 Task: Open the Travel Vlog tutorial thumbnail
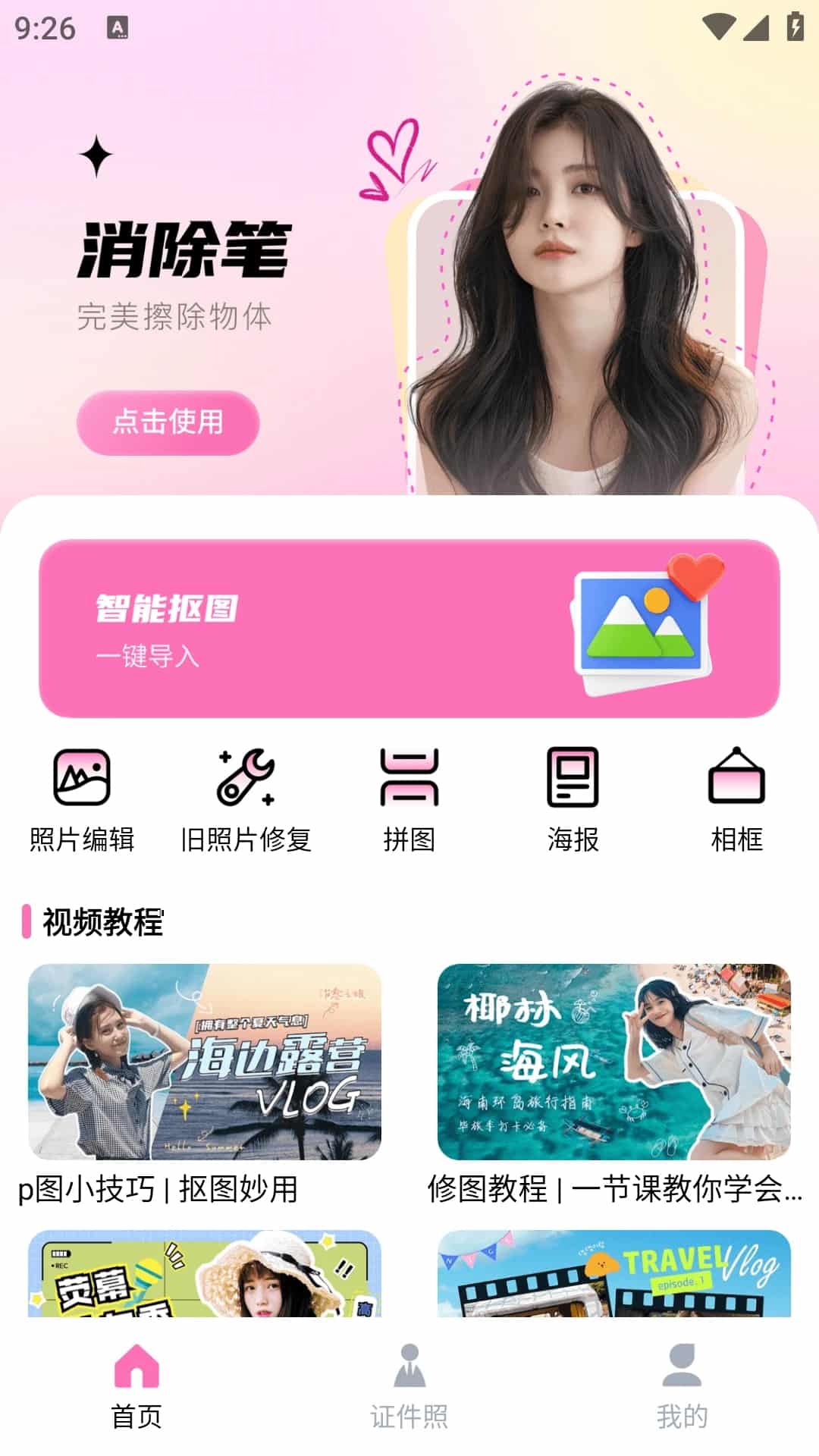click(x=614, y=1273)
